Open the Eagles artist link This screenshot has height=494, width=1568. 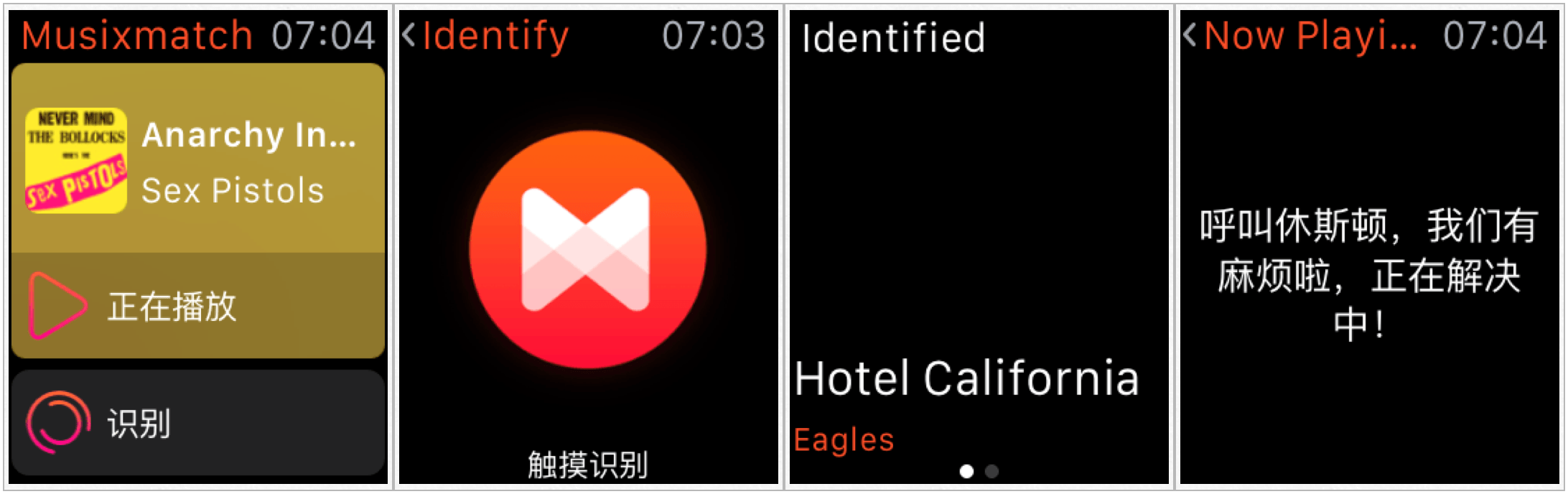(x=844, y=439)
